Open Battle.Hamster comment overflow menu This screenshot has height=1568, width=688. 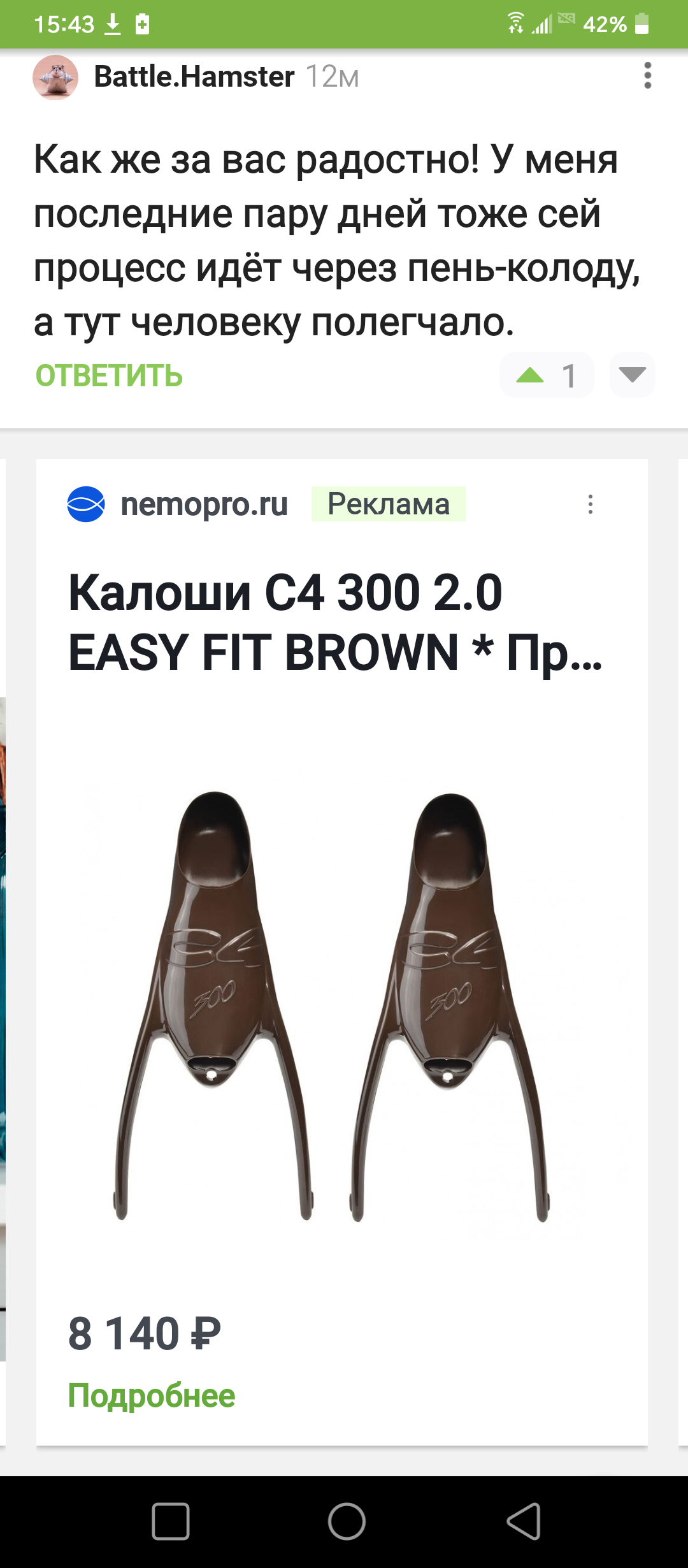coord(647,76)
